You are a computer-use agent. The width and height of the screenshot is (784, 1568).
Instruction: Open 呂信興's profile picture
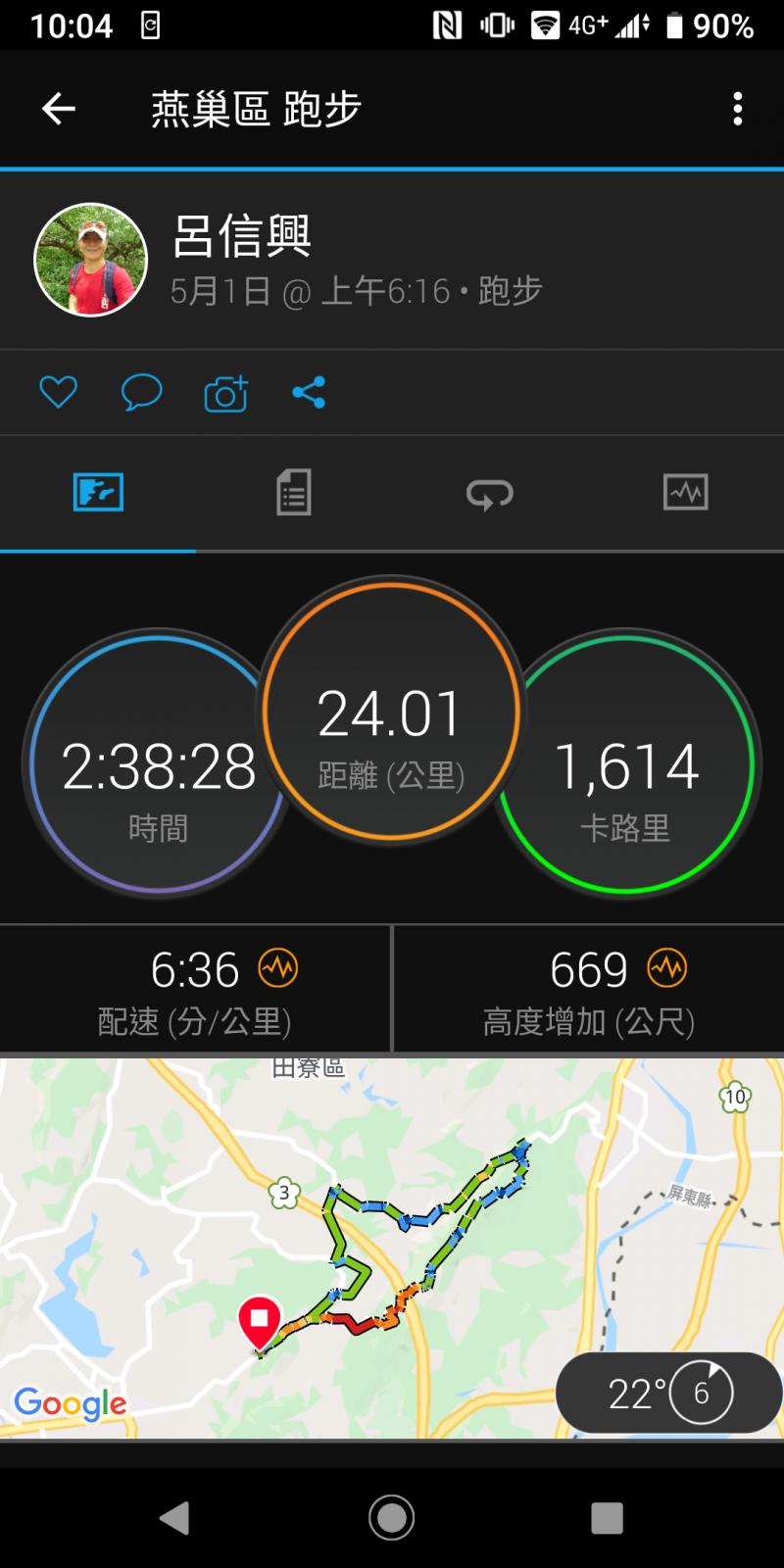pyautogui.click(x=90, y=260)
